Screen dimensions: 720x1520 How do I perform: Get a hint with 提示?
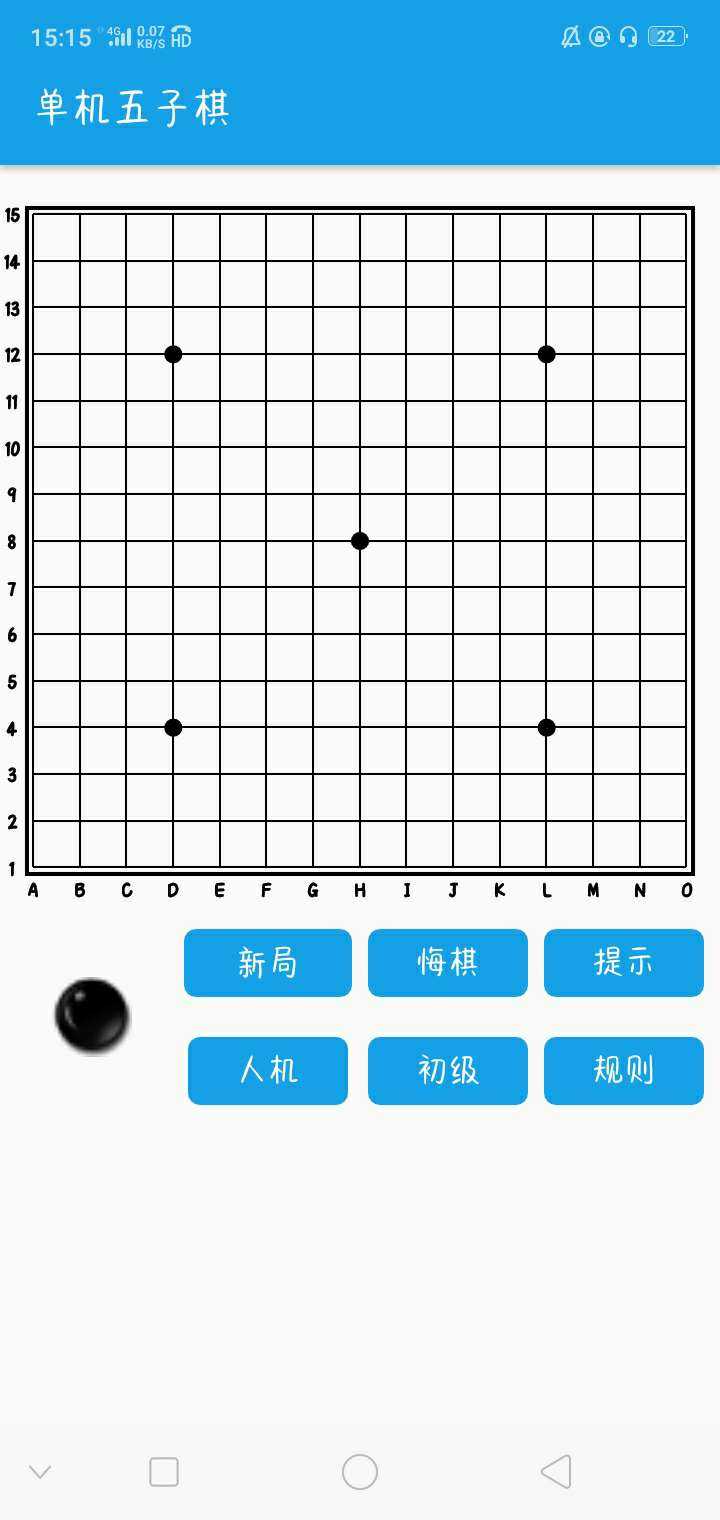(x=623, y=962)
